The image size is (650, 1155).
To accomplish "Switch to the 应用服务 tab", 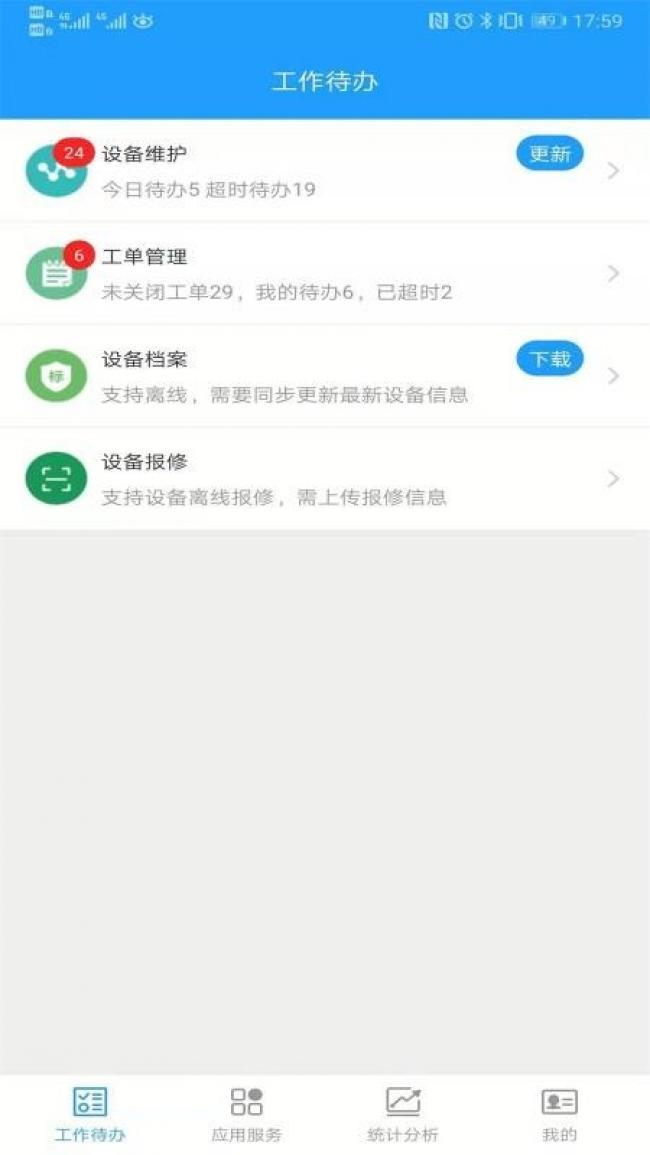I will pyautogui.click(x=246, y=1114).
